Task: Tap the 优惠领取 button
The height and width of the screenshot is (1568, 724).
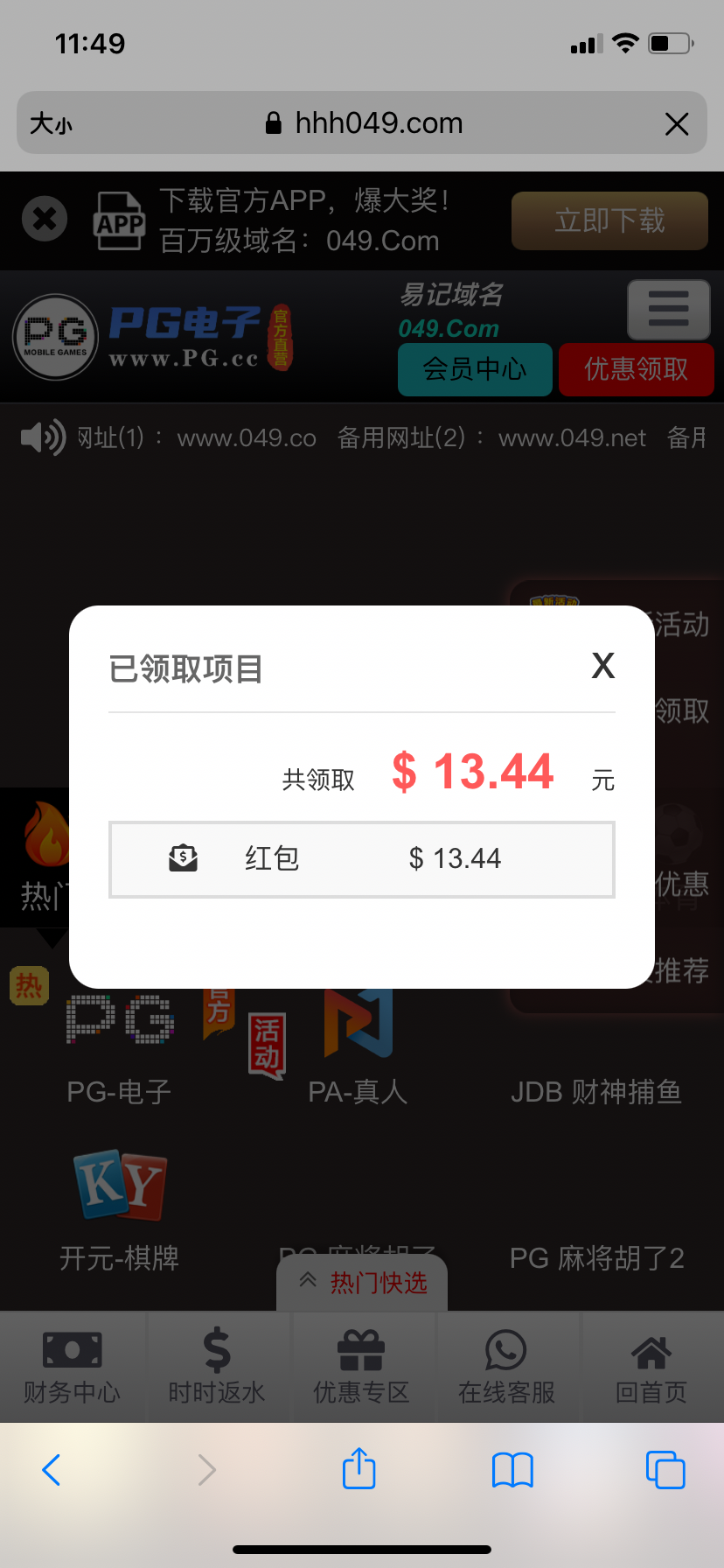Action: [636, 369]
